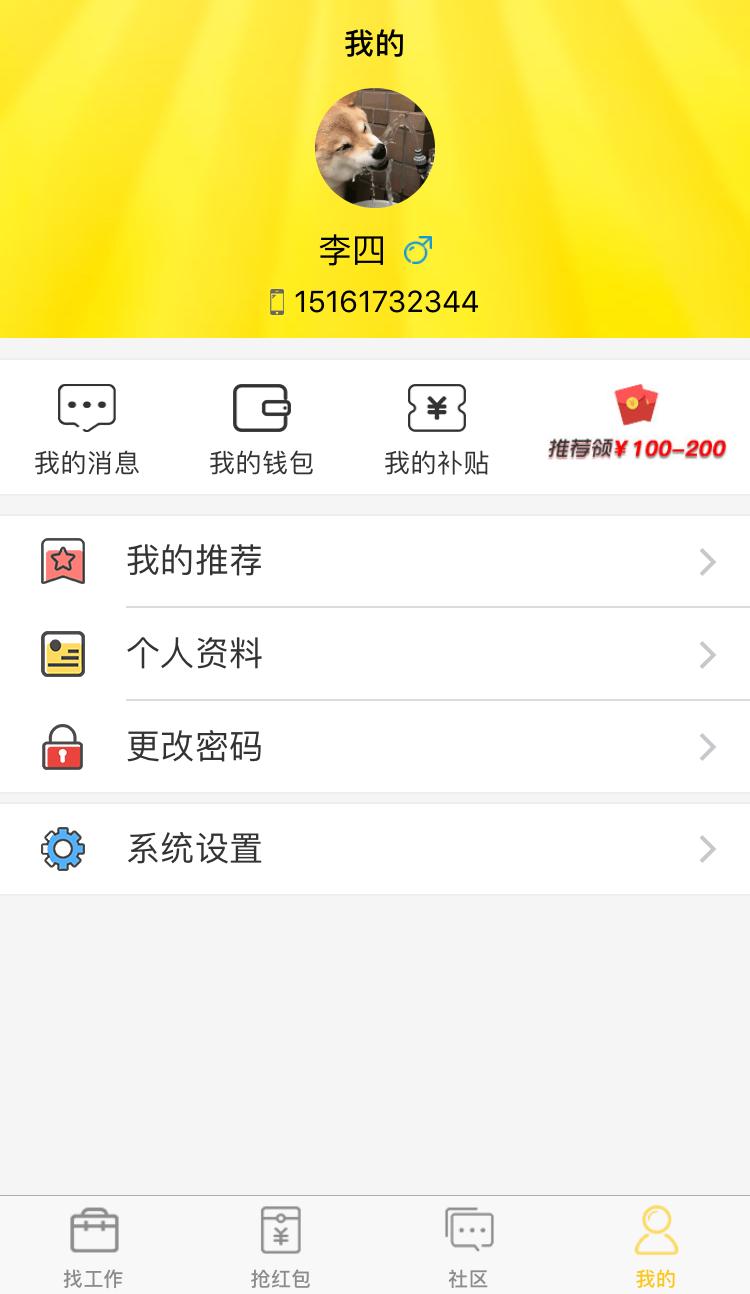Open the 我的推荐 row
The image size is (750, 1294).
(375, 561)
